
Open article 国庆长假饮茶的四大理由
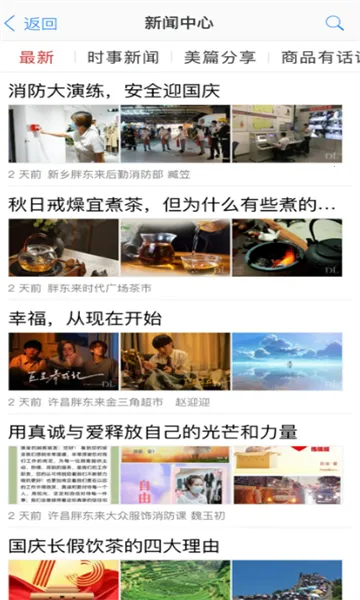[114, 546]
